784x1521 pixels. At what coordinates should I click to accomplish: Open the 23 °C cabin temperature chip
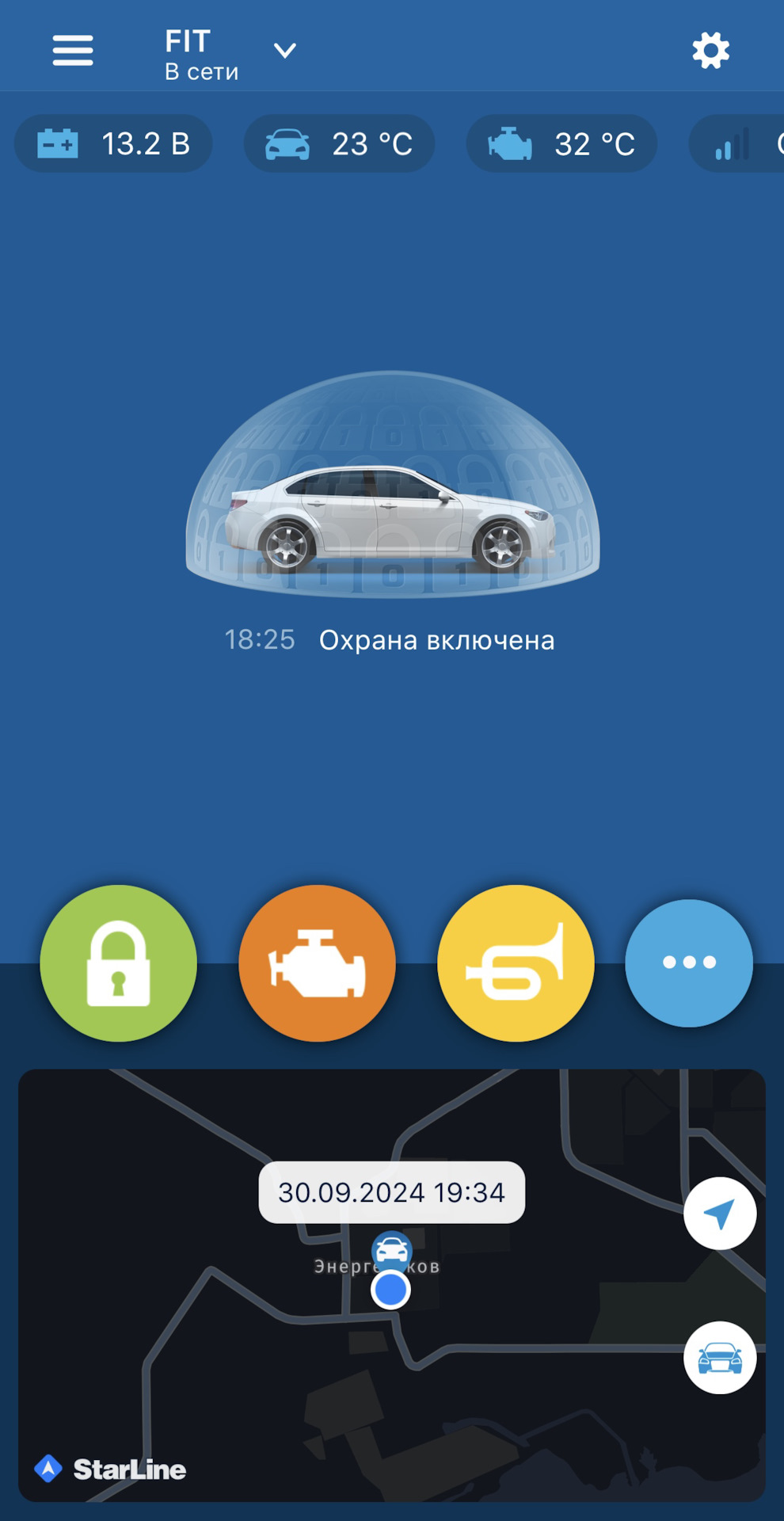point(339,144)
